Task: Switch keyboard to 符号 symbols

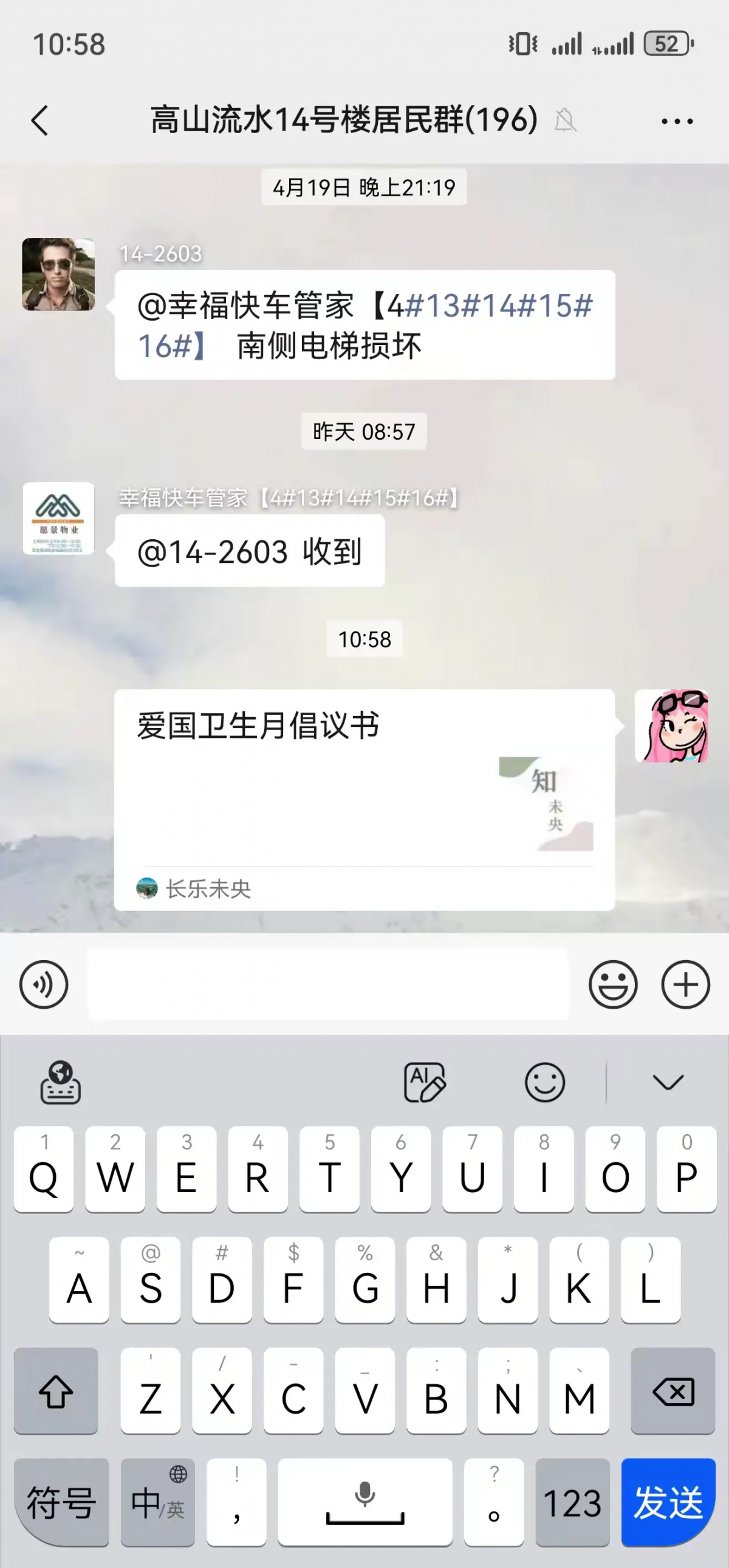Action: (61, 1502)
